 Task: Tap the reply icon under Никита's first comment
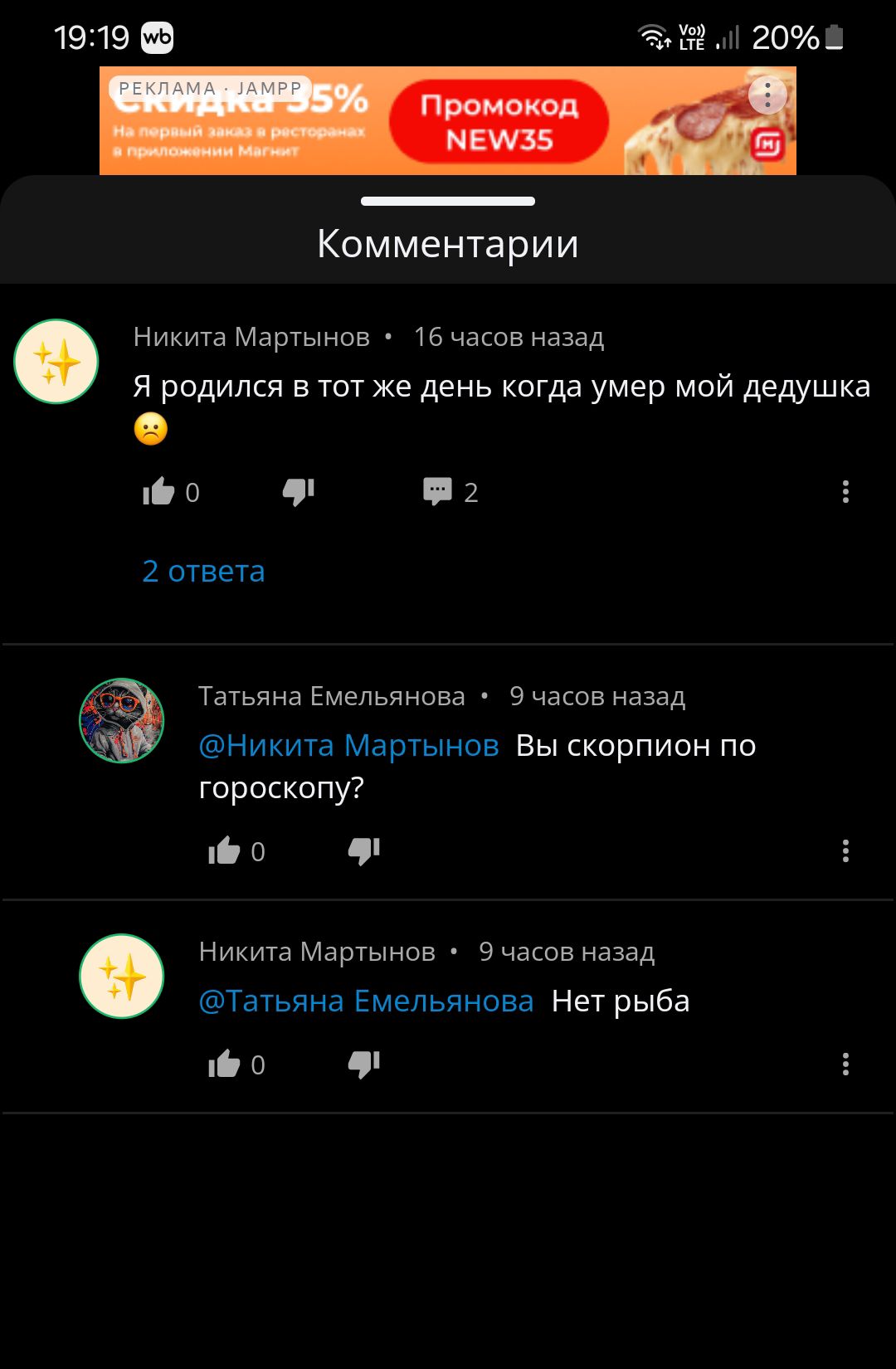[437, 492]
